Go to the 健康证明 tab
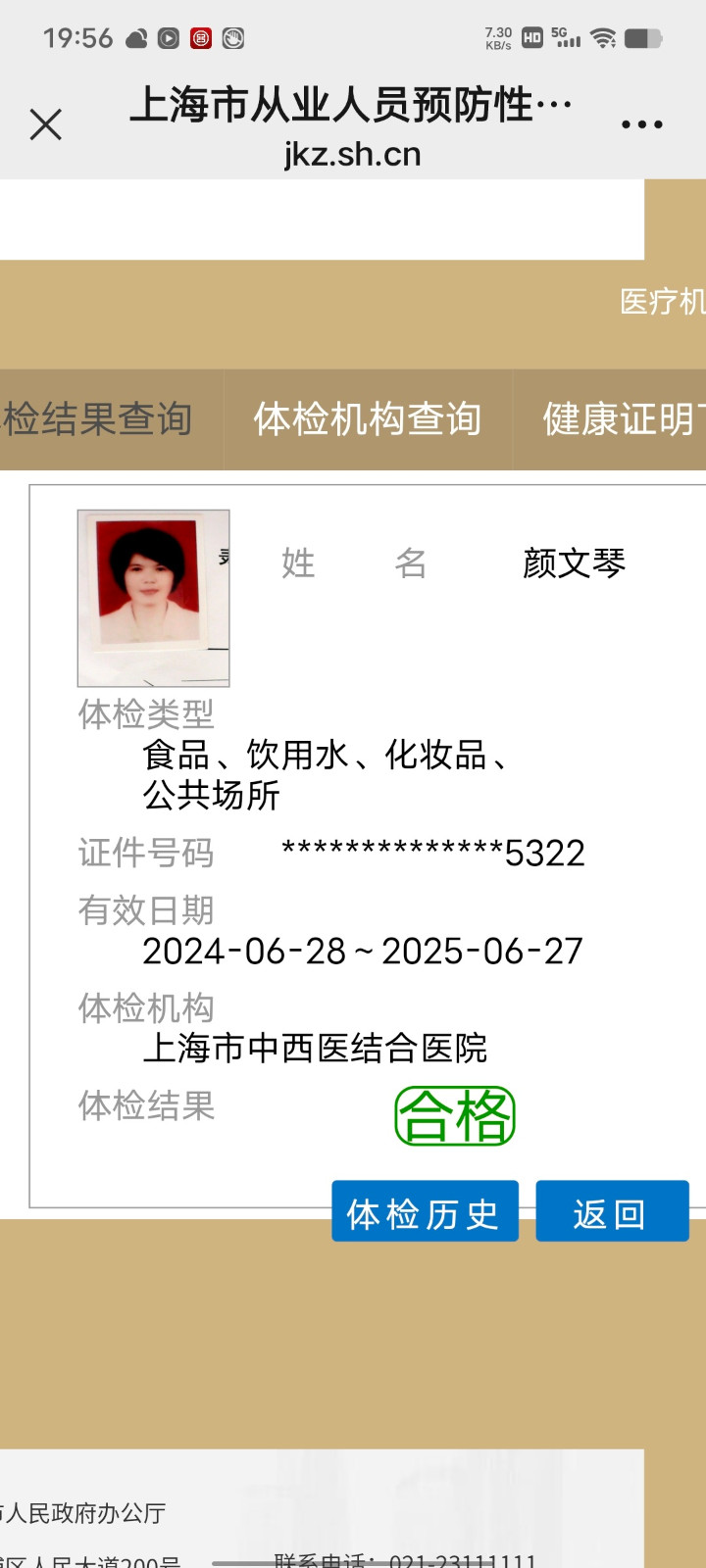The height and width of the screenshot is (1568, 706). [x=618, y=419]
